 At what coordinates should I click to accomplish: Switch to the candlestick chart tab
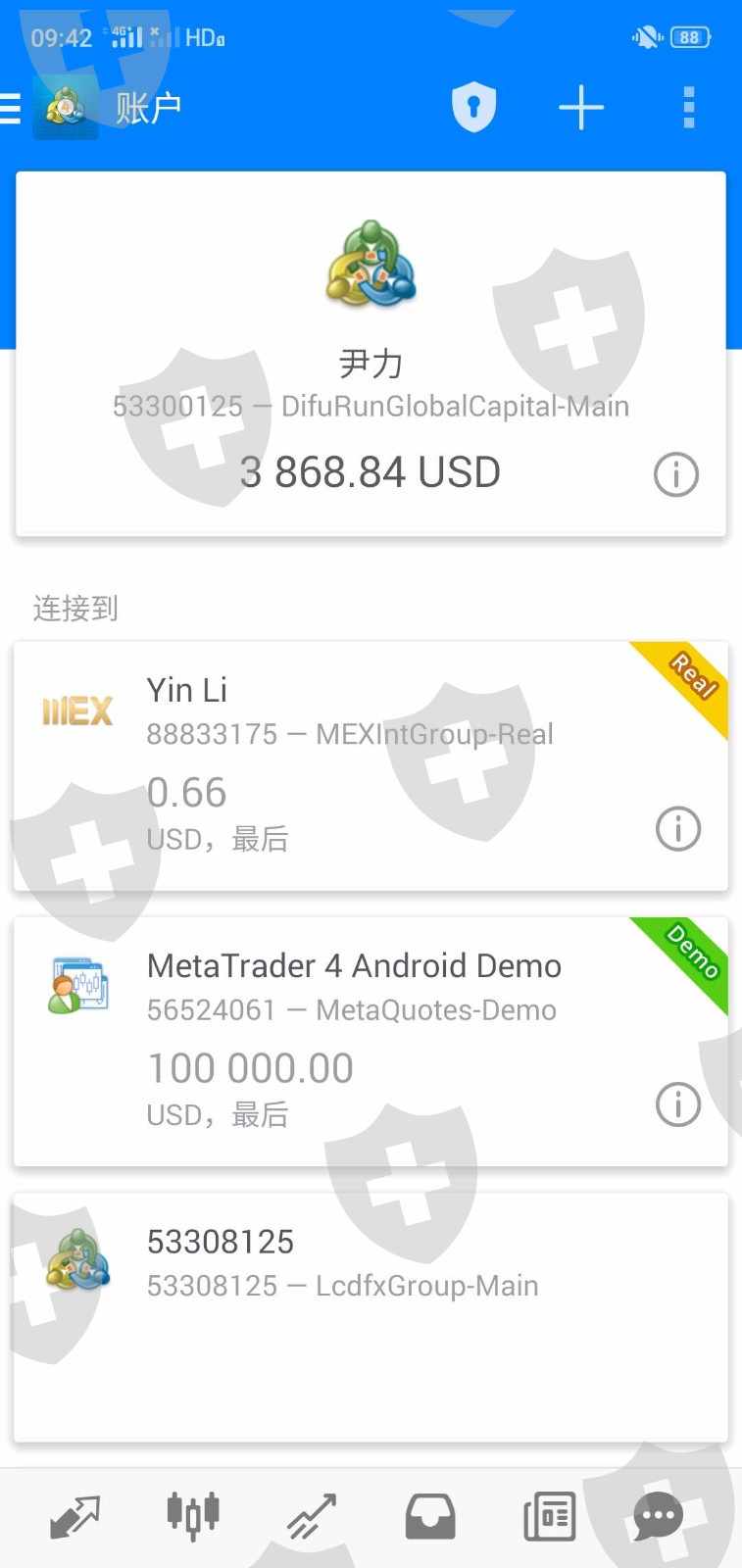[193, 1516]
